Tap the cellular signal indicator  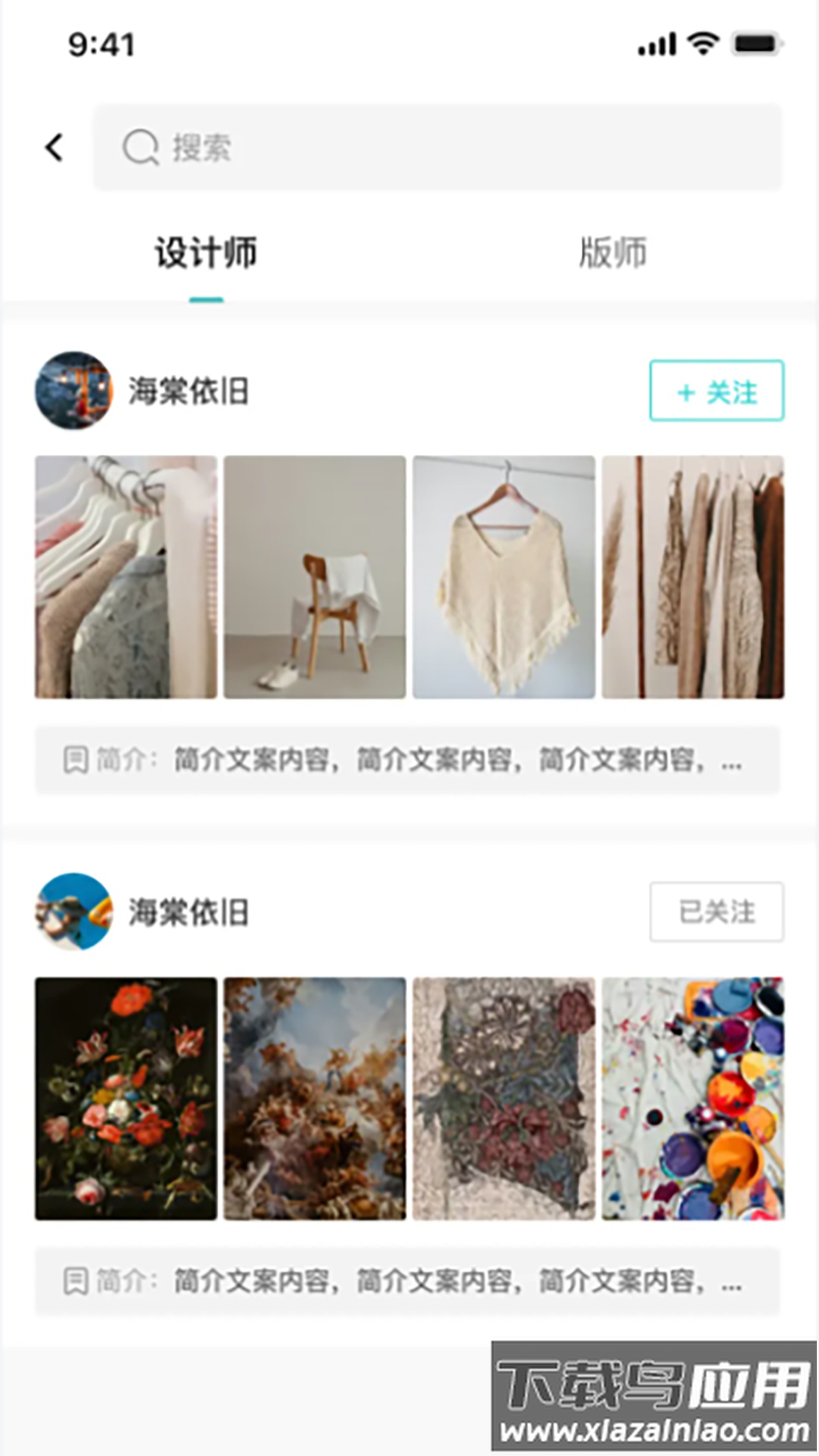pos(658,44)
